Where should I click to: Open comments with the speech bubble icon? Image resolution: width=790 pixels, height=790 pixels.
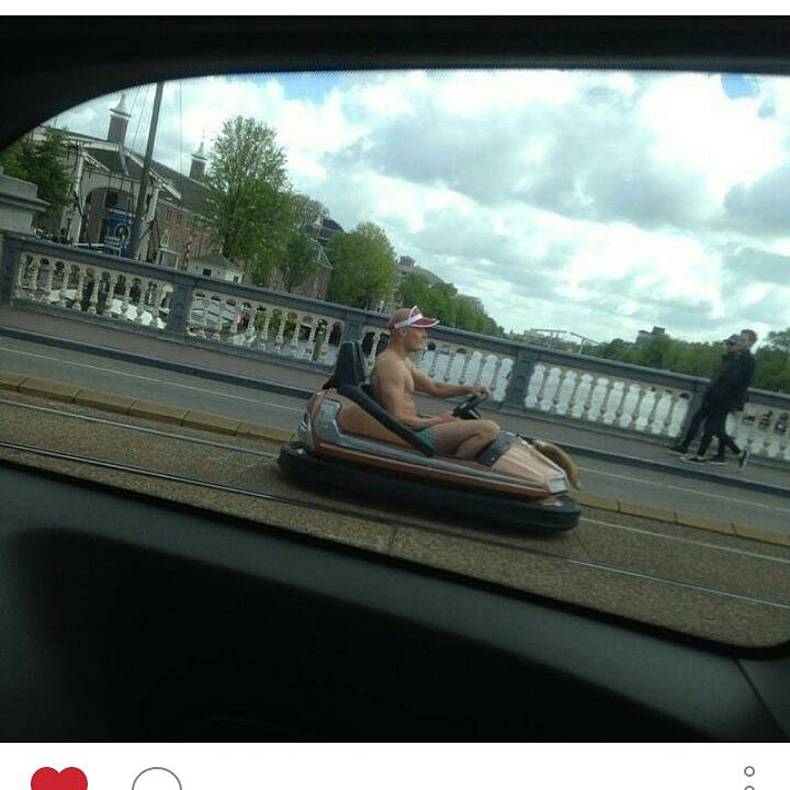tap(157, 780)
